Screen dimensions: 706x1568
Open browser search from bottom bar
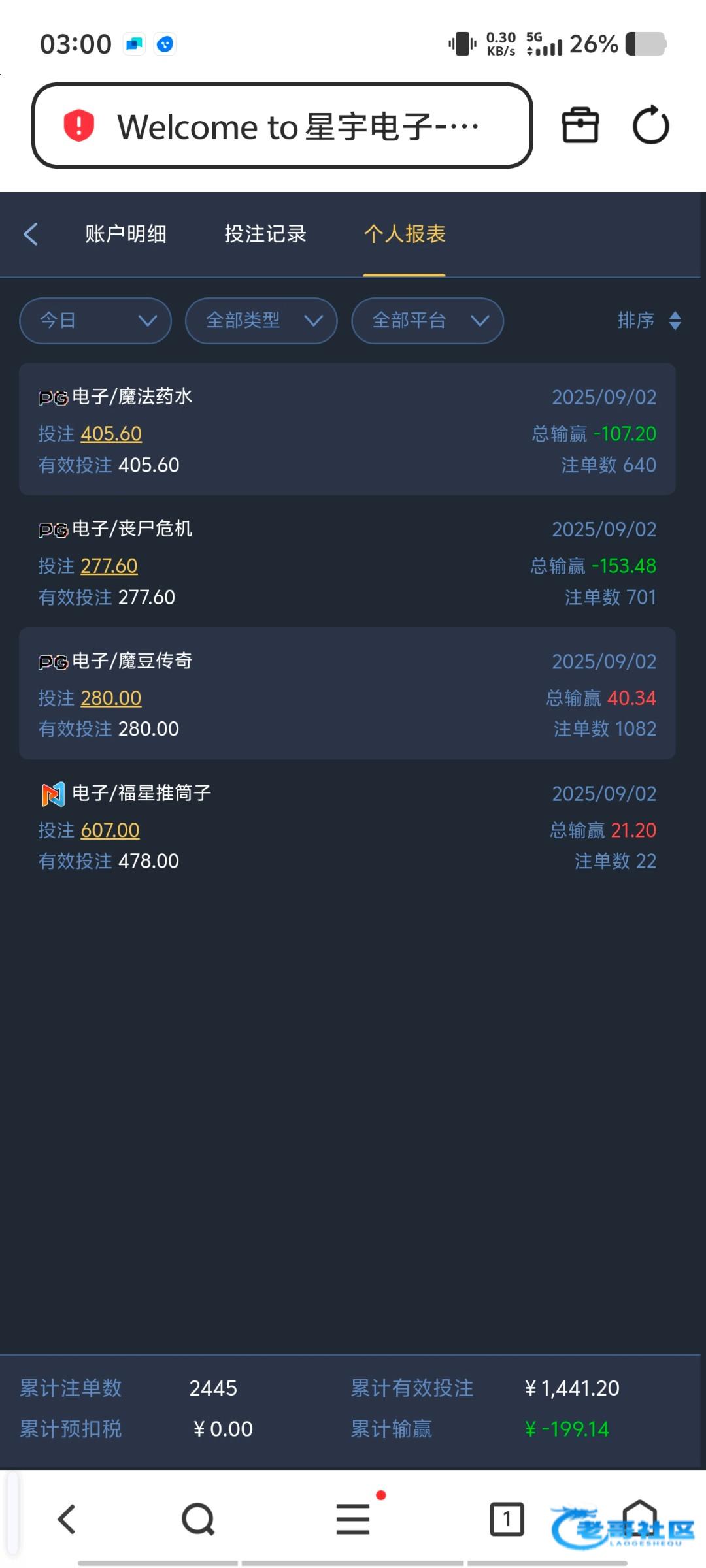(198, 1519)
